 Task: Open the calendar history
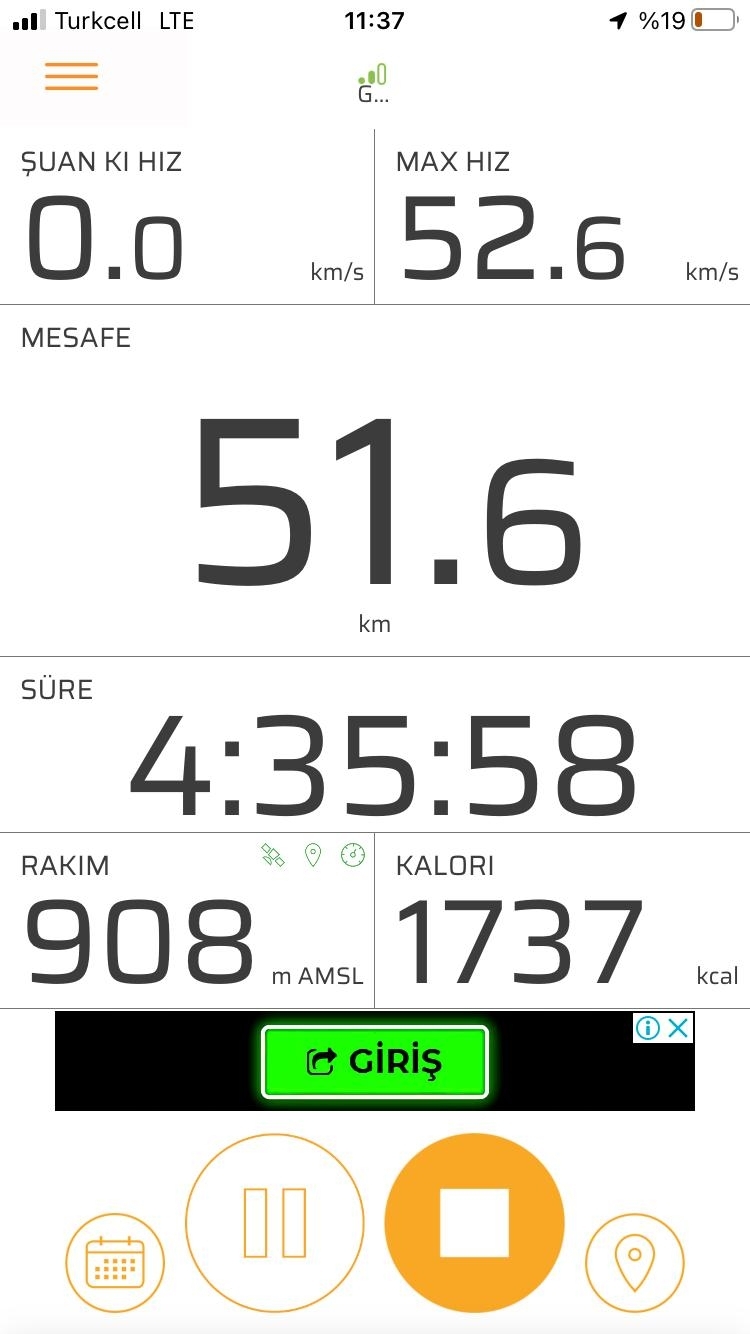(115, 1262)
